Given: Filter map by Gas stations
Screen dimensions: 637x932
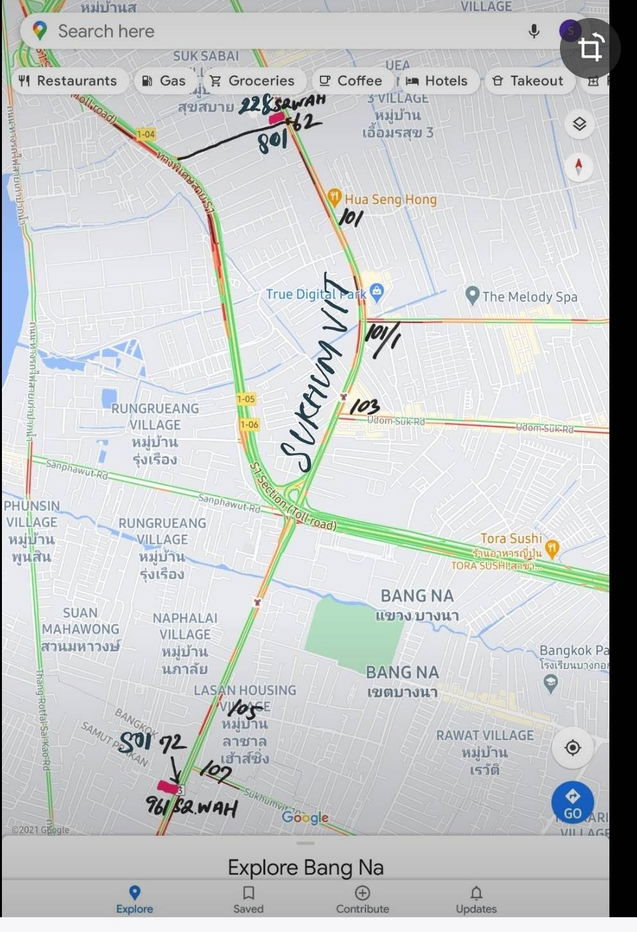Looking at the screenshot, I should pos(163,81).
